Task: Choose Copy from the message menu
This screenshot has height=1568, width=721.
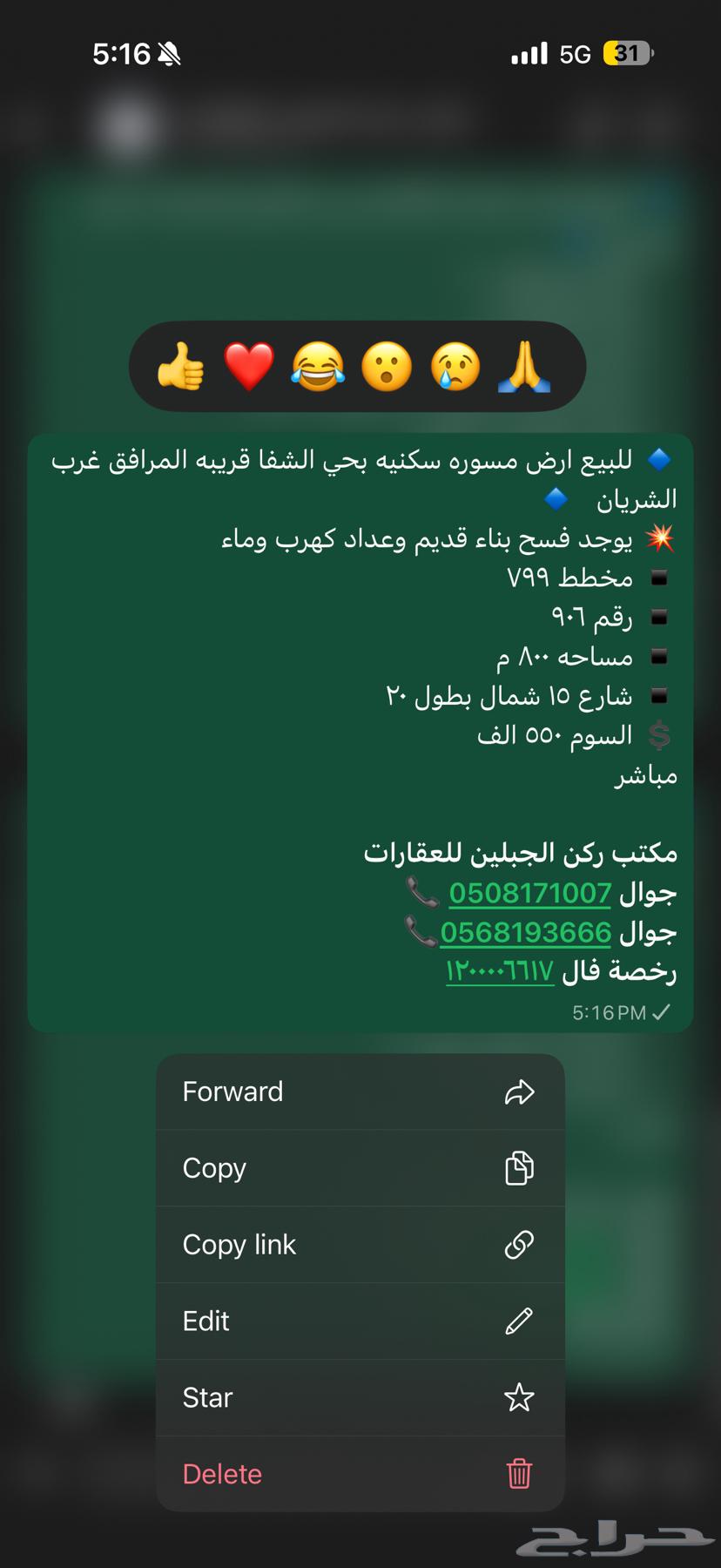Action: 214,1168
